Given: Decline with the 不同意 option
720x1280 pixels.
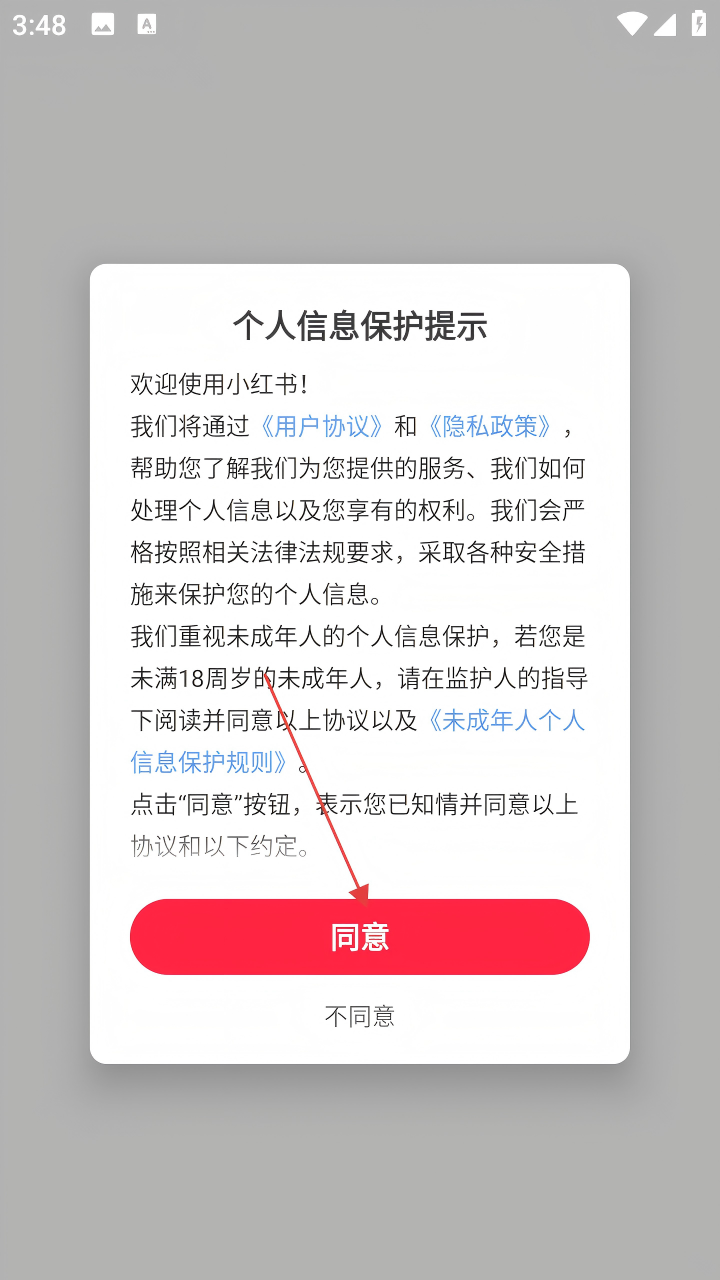Looking at the screenshot, I should pyautogui.click(x=359, y=1017).
